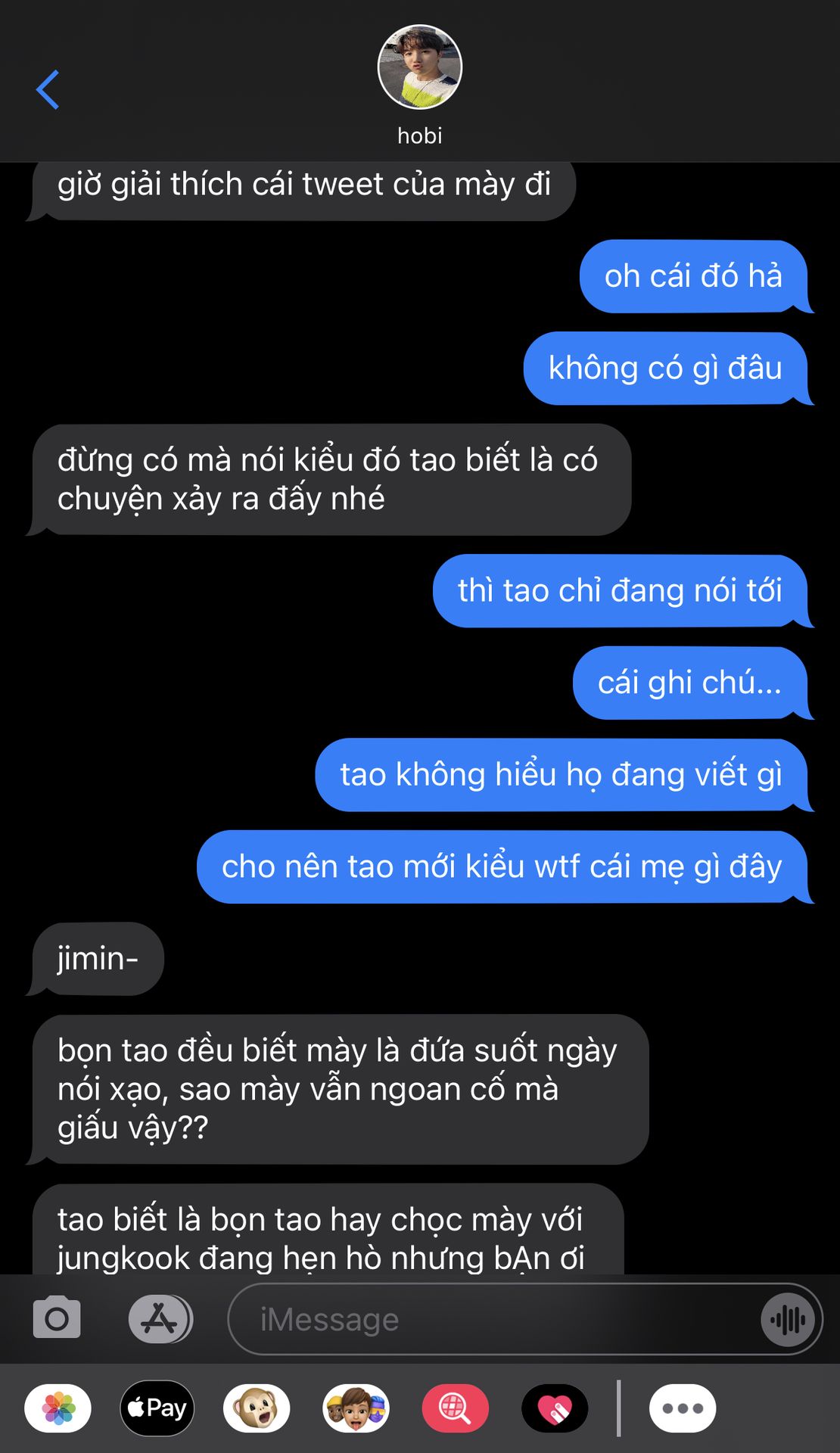
Task: Record an audio message
Action: click(x=789, y=1320)
